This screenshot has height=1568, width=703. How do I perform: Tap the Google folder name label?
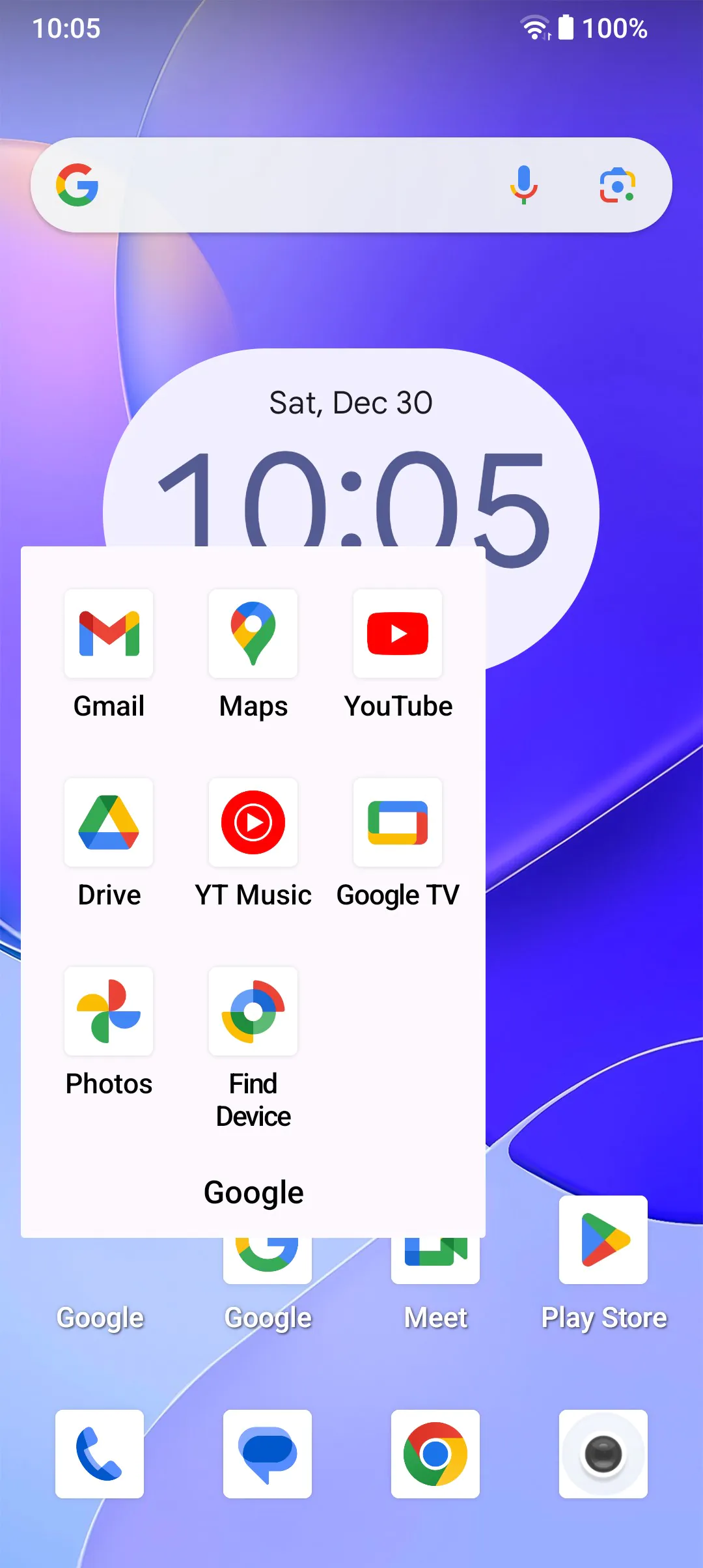click(x=253, y=1192)
